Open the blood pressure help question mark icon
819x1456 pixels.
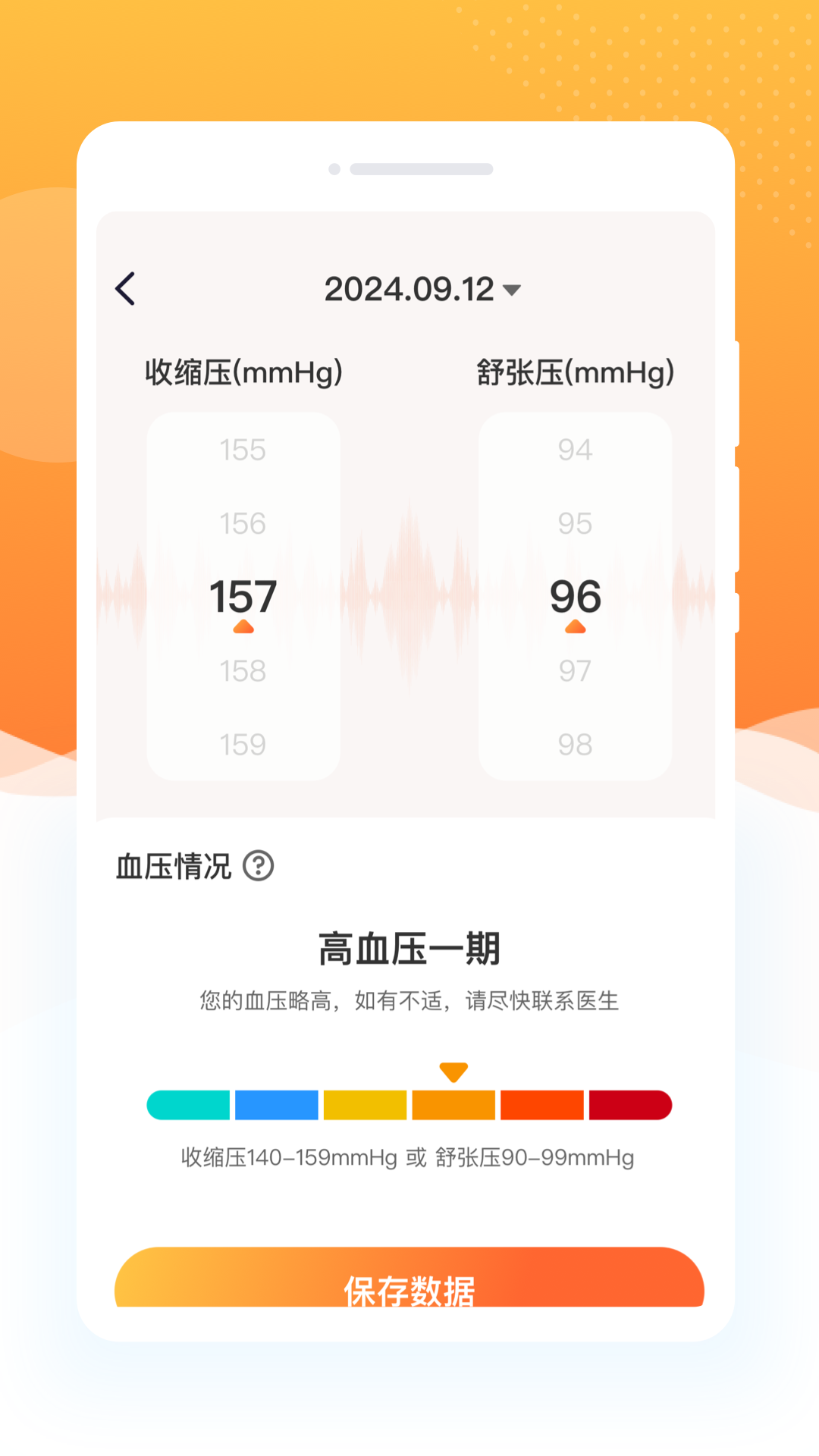[x=259, y=864]
